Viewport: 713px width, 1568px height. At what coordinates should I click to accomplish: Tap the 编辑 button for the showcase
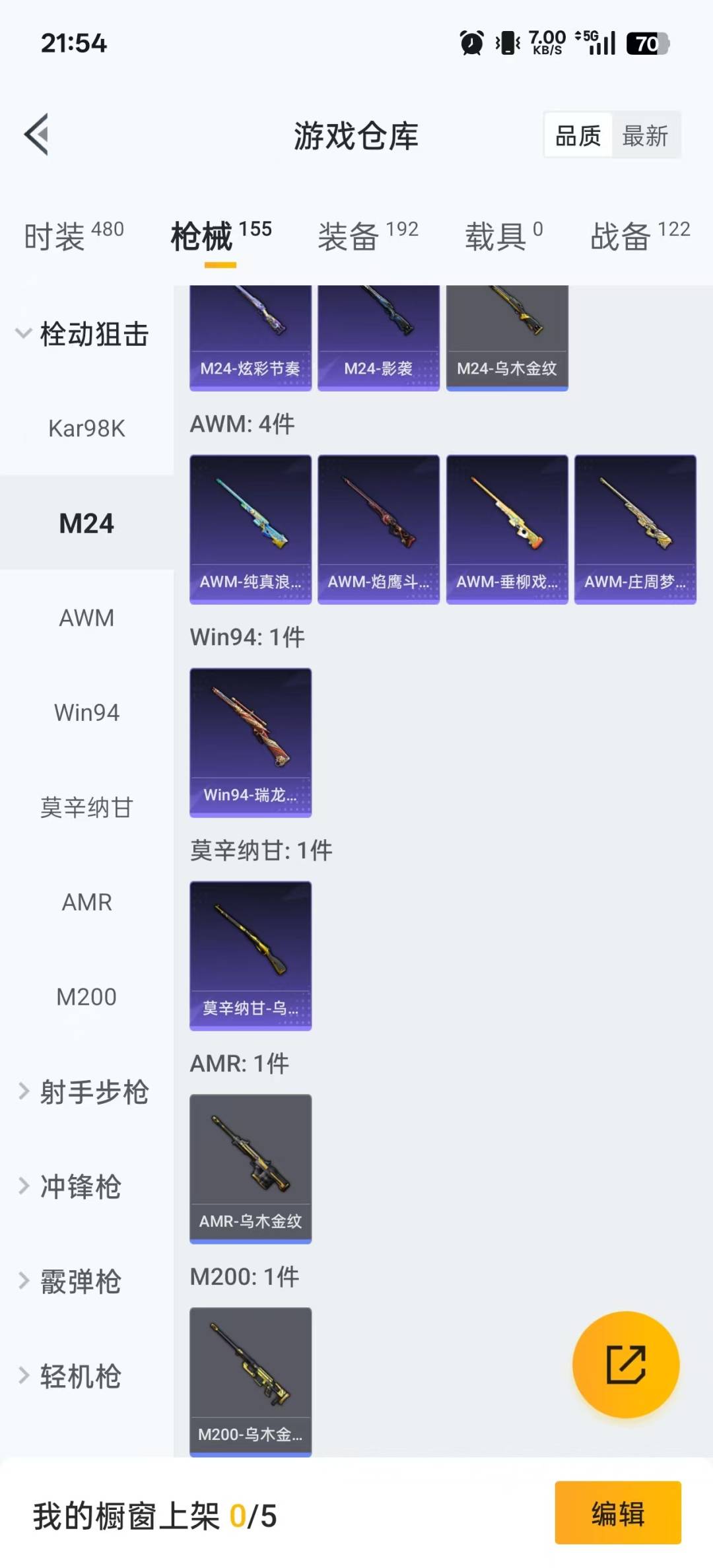coord(617,1513)
